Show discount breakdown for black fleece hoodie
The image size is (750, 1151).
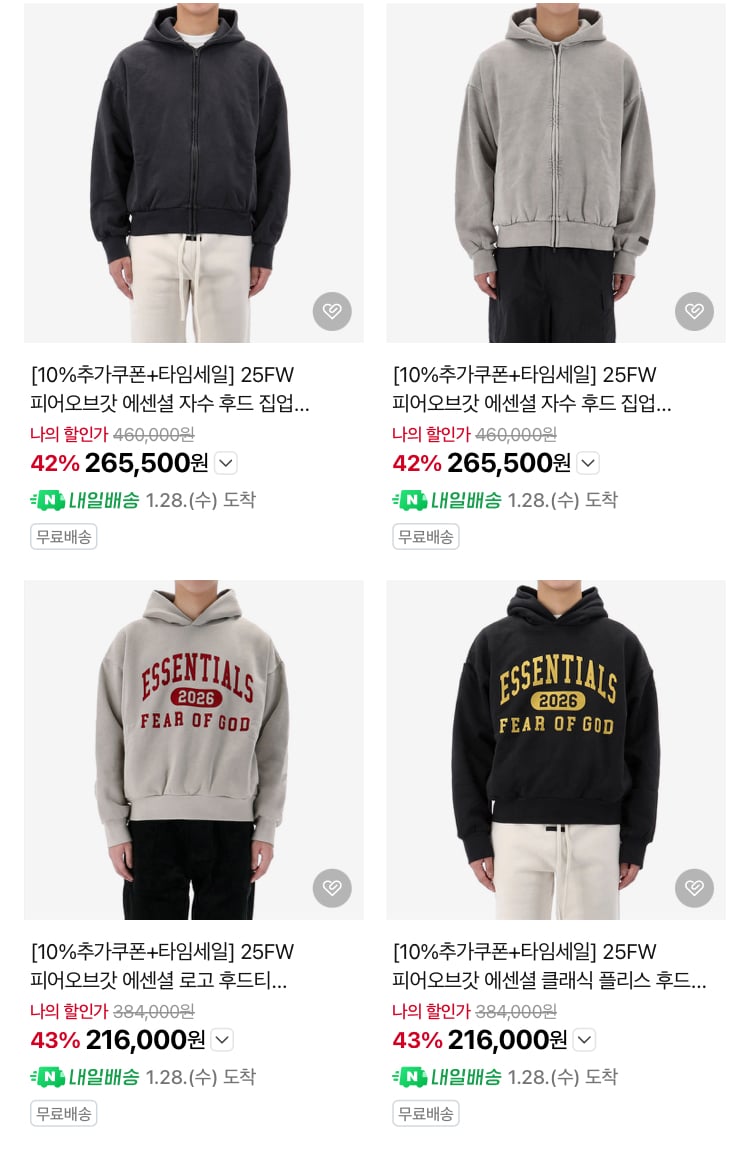[584, 1040]
